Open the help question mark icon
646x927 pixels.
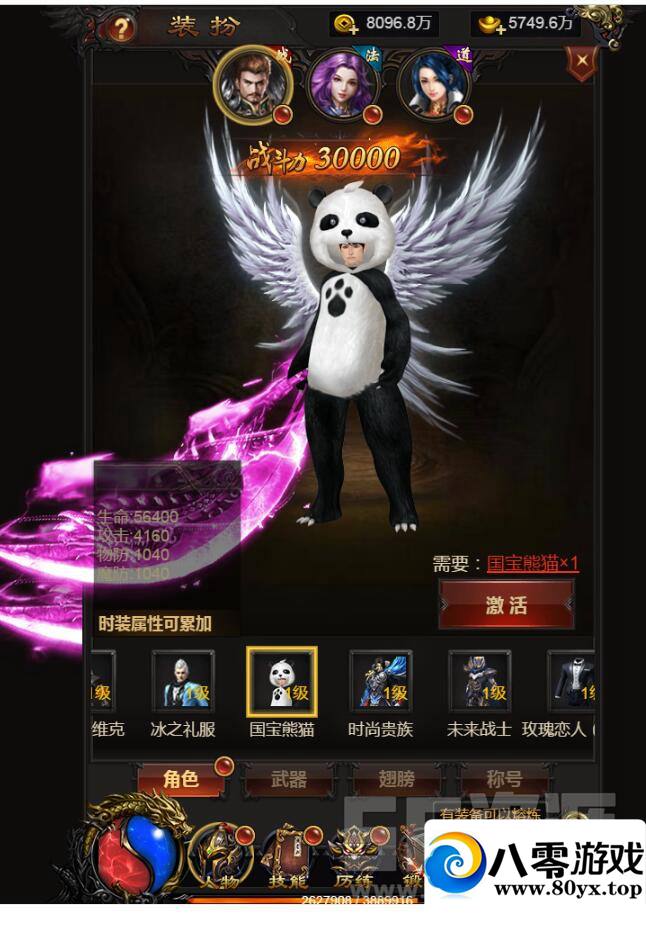121,28
